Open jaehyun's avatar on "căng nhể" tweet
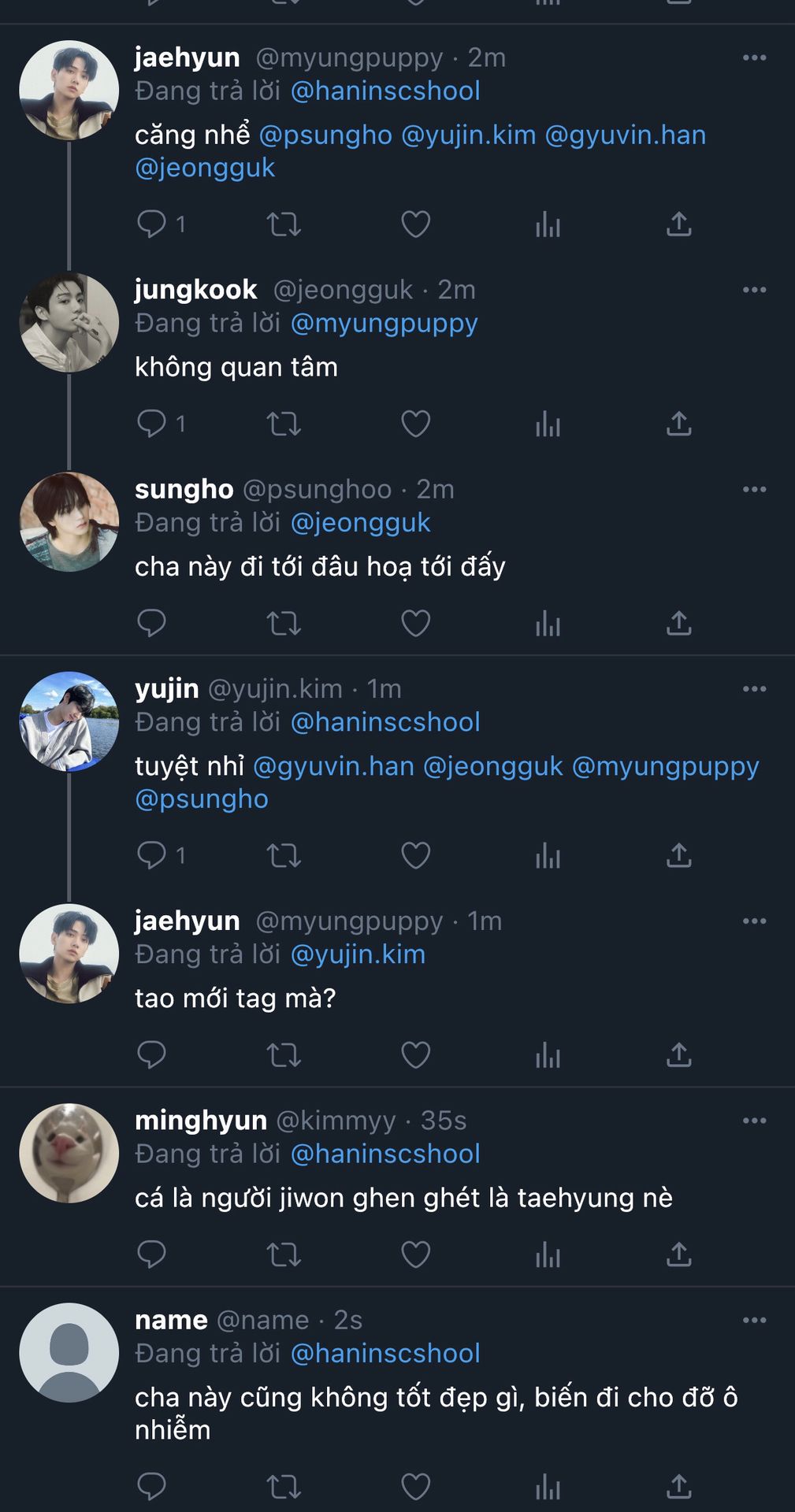 click(x=69, y=91)
